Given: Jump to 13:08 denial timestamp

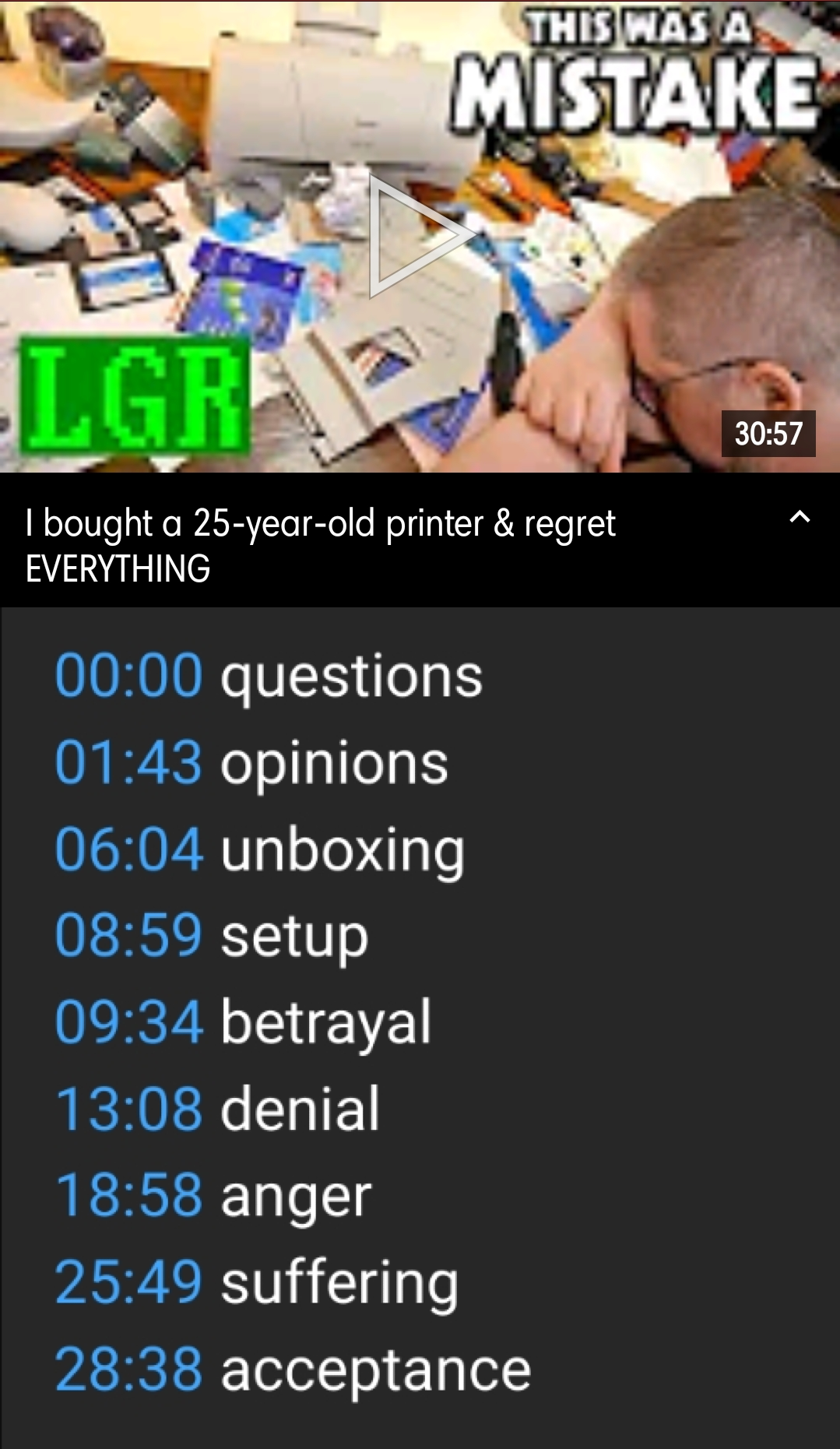Looking at the screenshot, I should click(128, 1109).
